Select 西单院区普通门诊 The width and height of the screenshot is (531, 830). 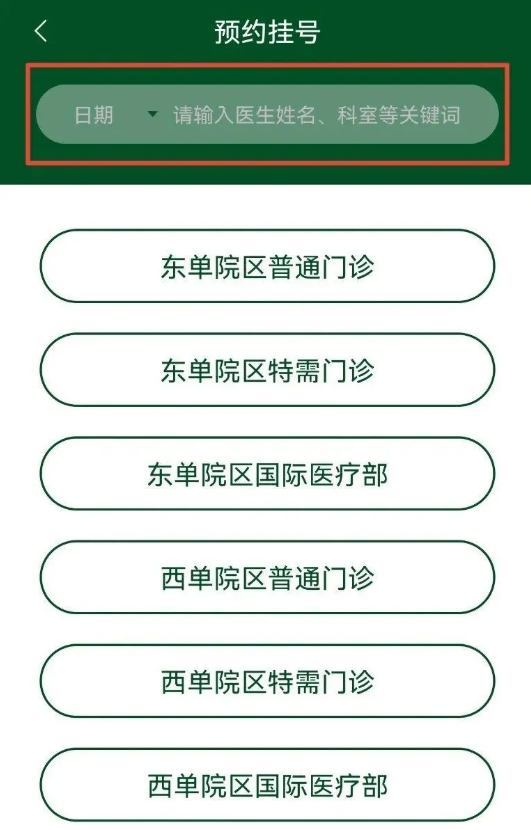pyautogui.click(x=267, y=578)
